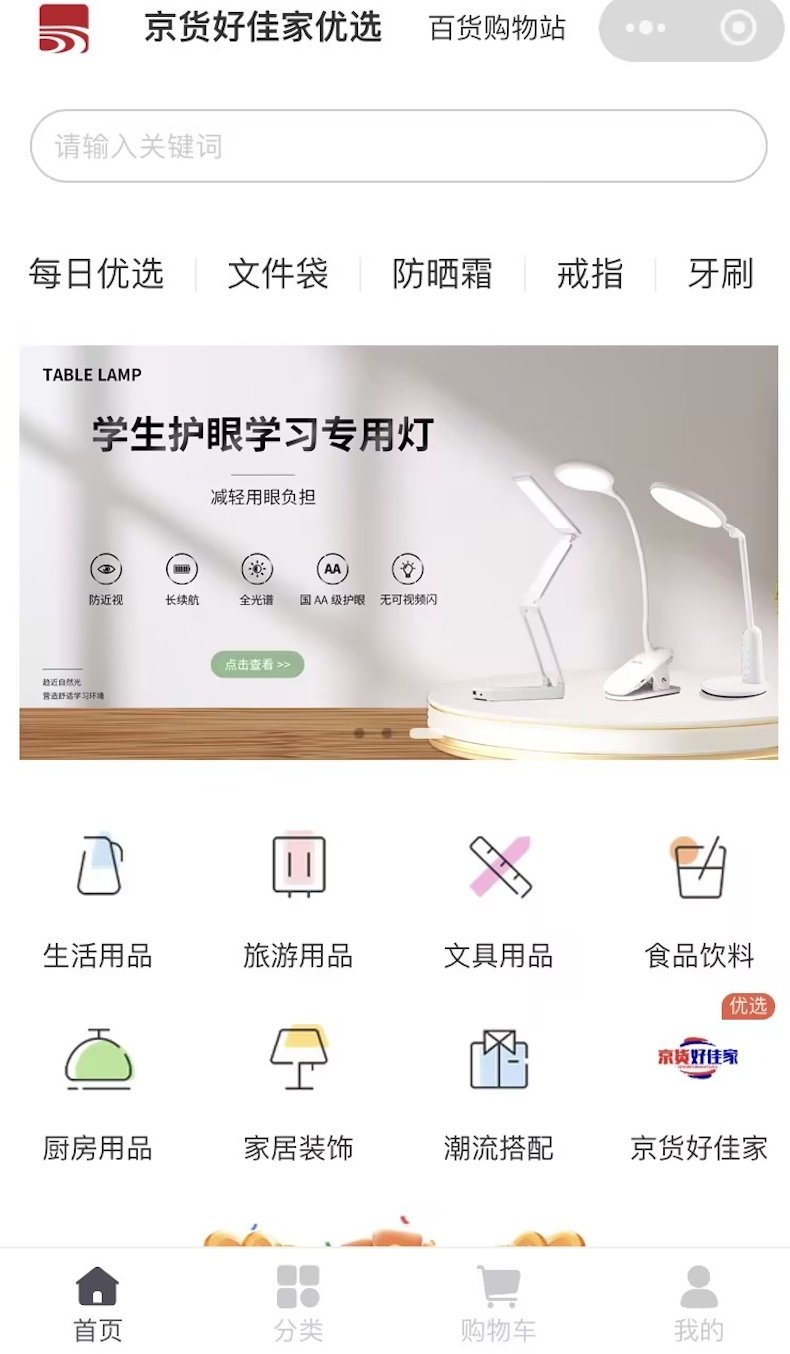Screen dimensions: 790x1354
Task: Select the 每日优选 tab
Action: 96,273
